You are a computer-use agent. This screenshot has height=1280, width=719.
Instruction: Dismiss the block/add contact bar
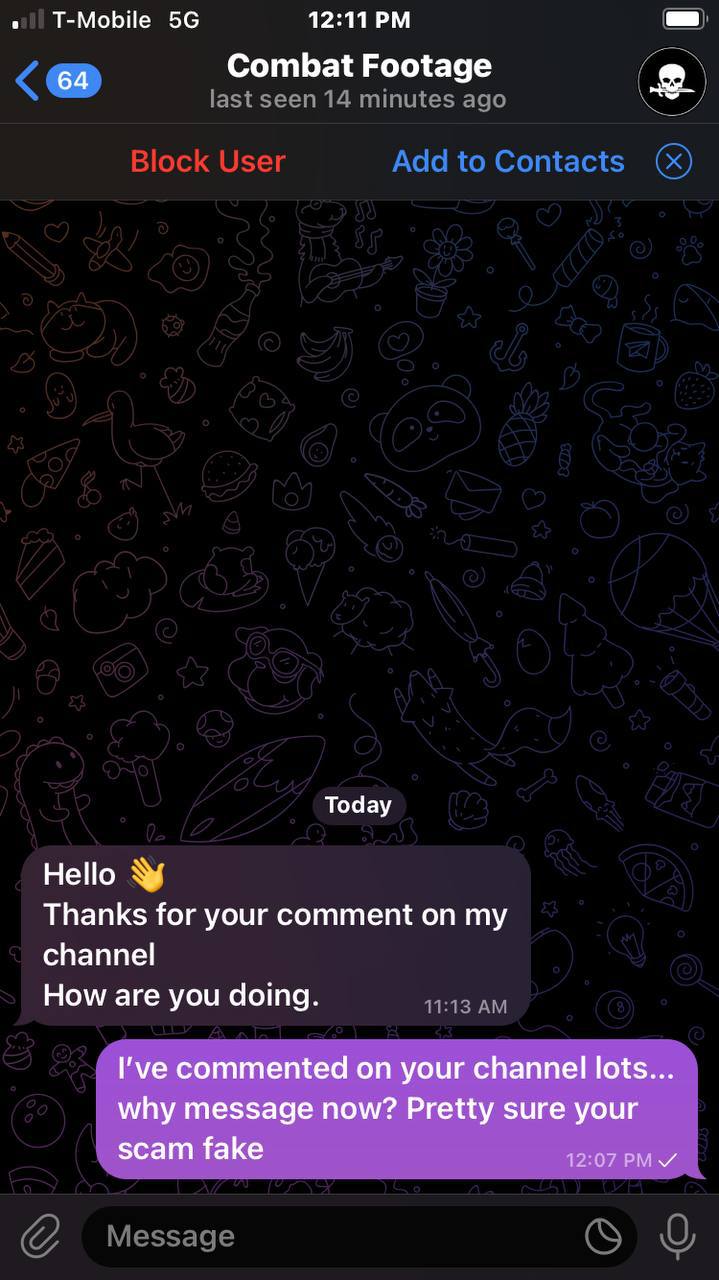click(x=674, y=161)
